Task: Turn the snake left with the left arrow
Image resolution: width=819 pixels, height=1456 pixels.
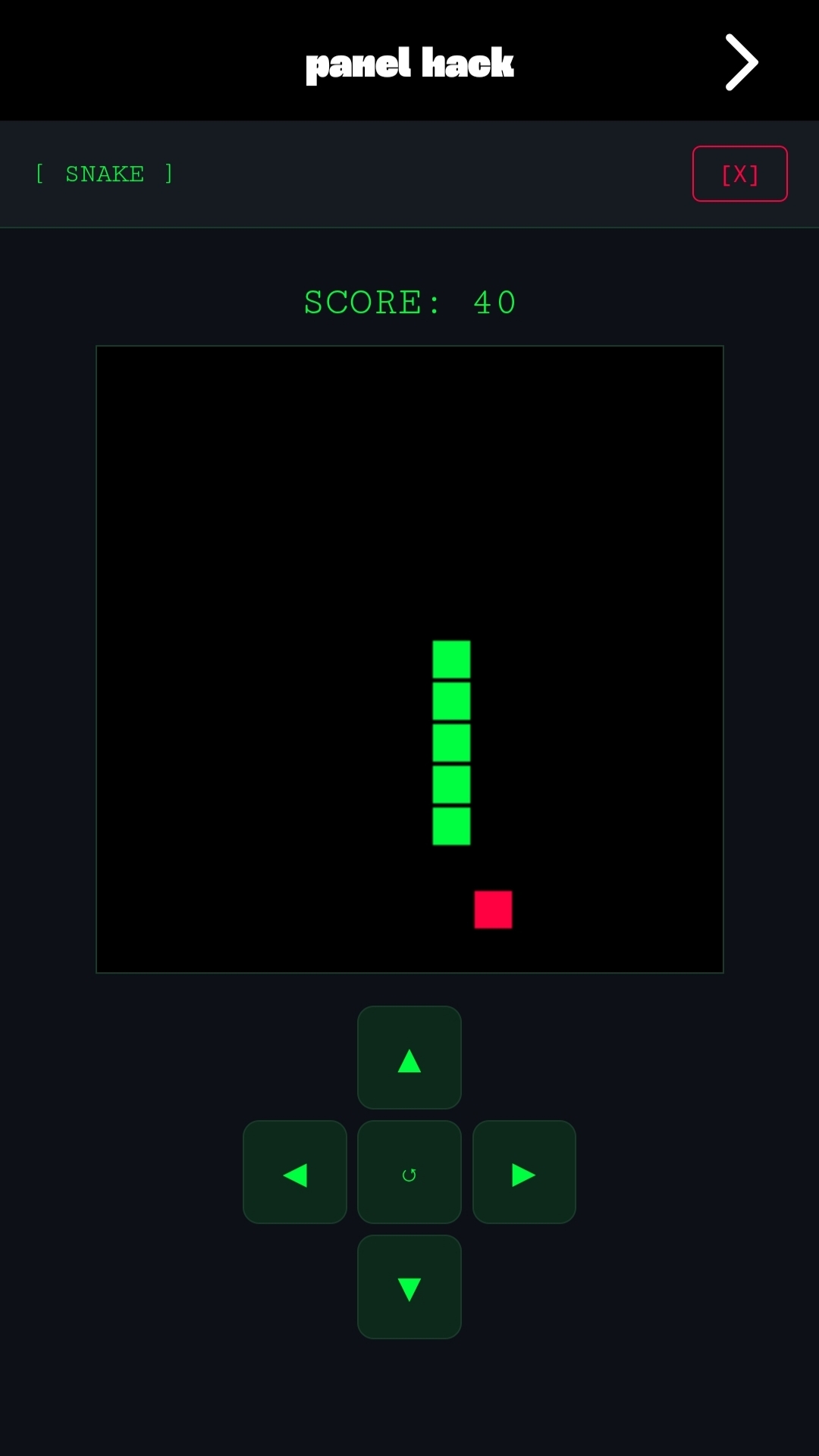Action: pyautogui.click(x=295, y=1172)
